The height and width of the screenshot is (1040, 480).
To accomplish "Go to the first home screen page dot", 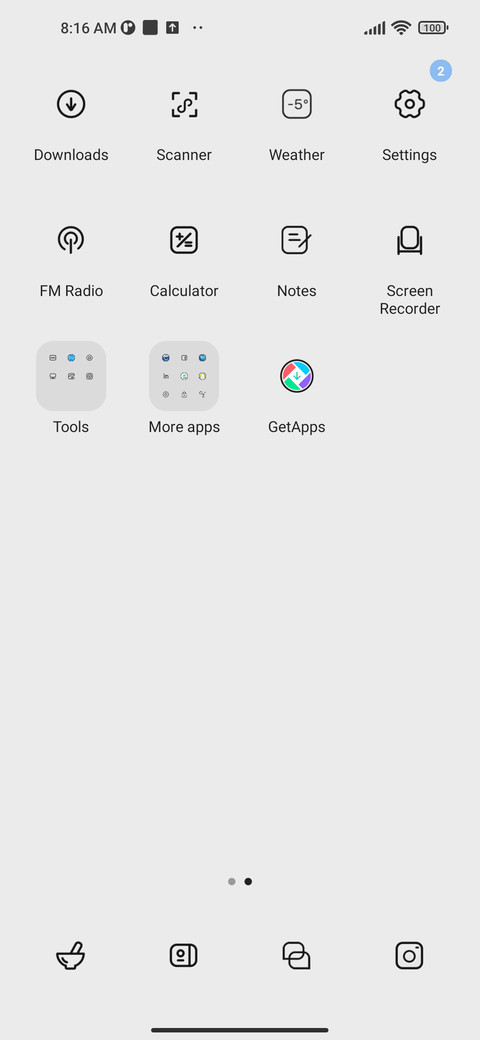I will click(x=231, y=881).
